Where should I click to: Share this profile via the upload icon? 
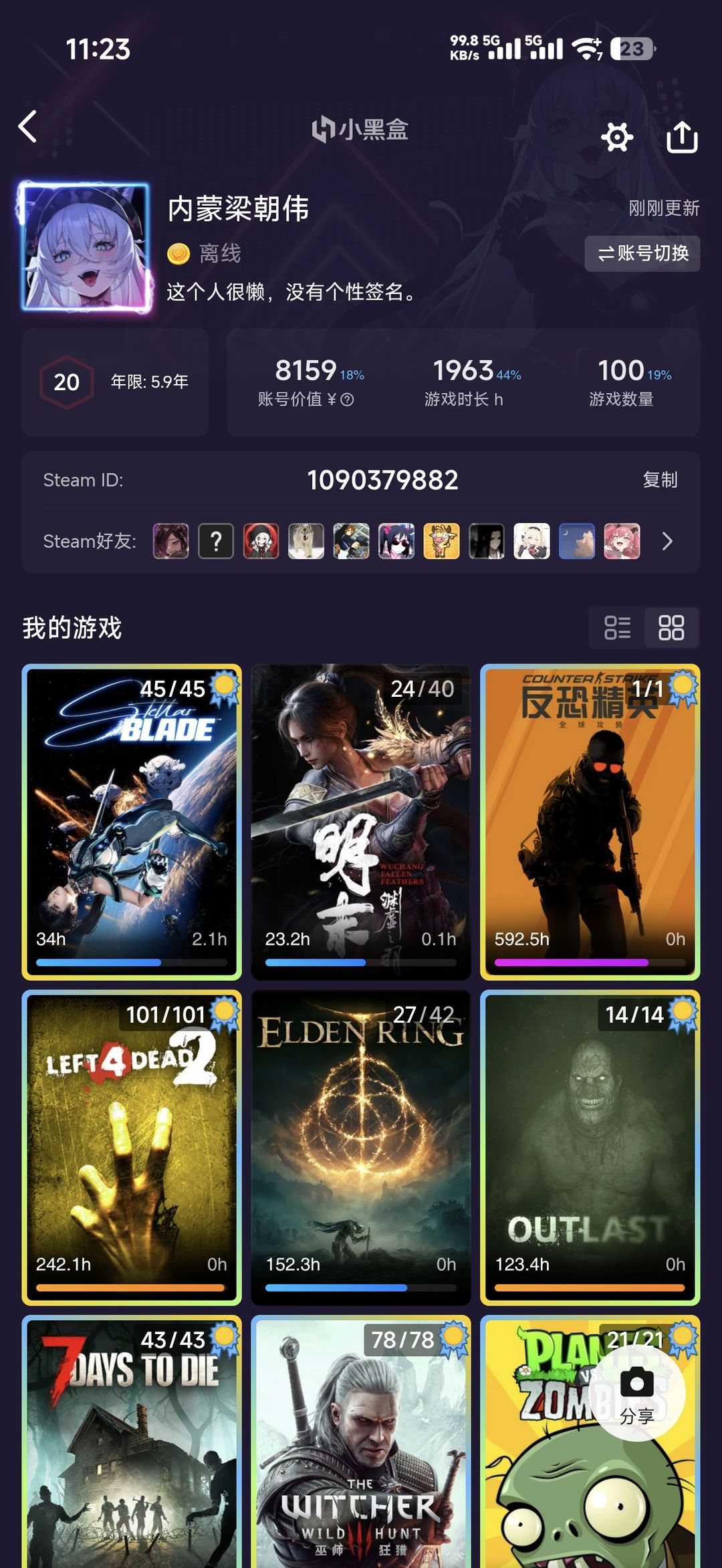click(682, 138)
